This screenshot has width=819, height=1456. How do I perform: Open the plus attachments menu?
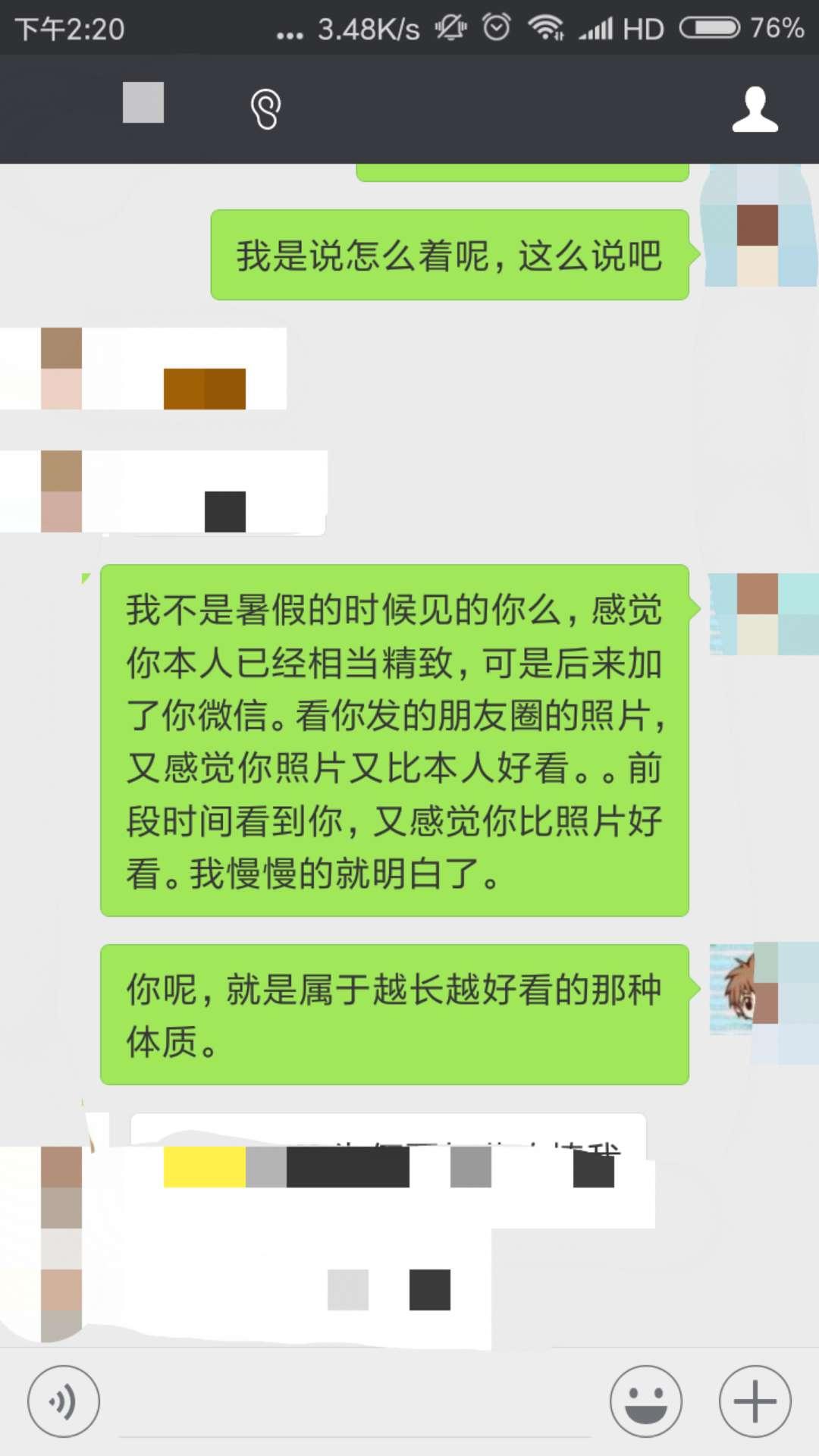tap(755, 1401)
